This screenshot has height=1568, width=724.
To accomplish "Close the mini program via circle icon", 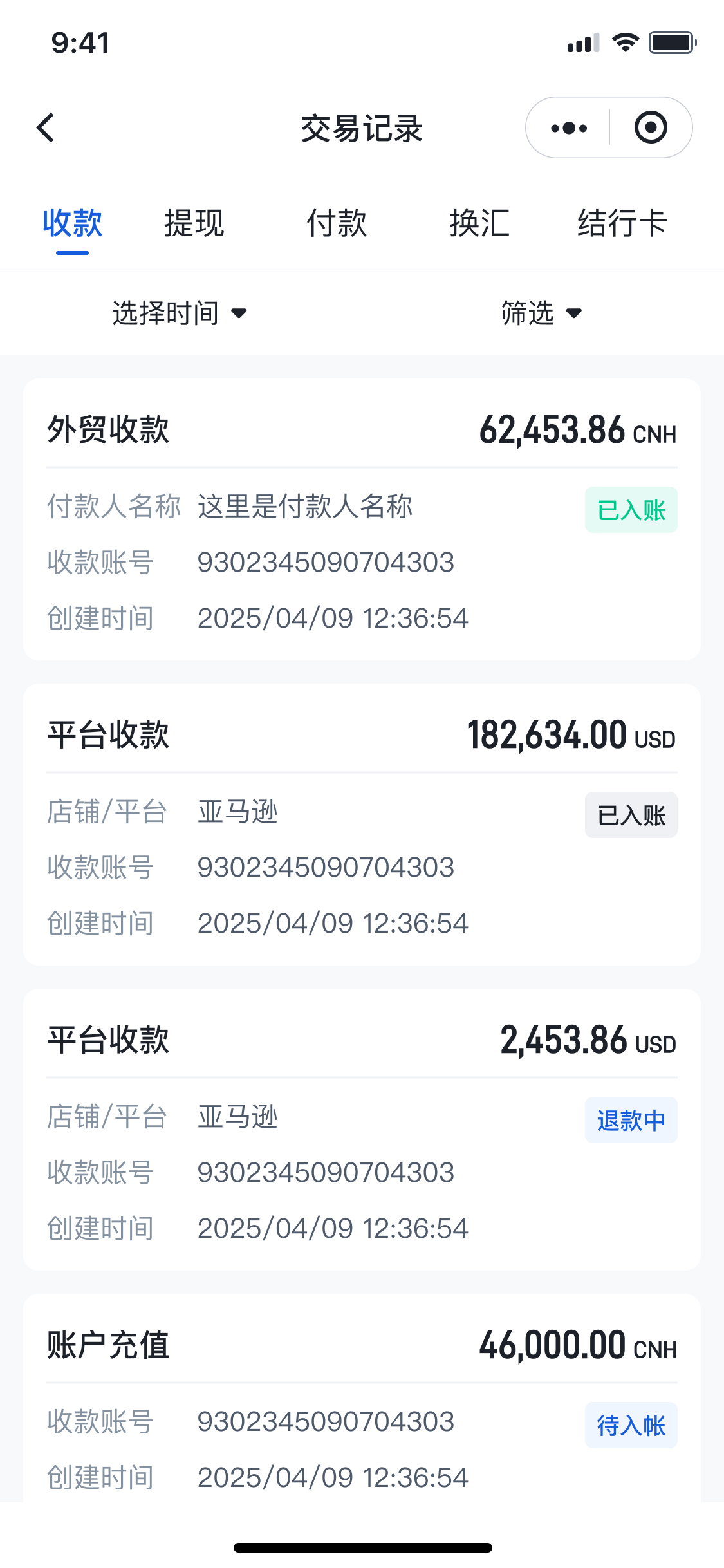I will (x=651, y=127).
